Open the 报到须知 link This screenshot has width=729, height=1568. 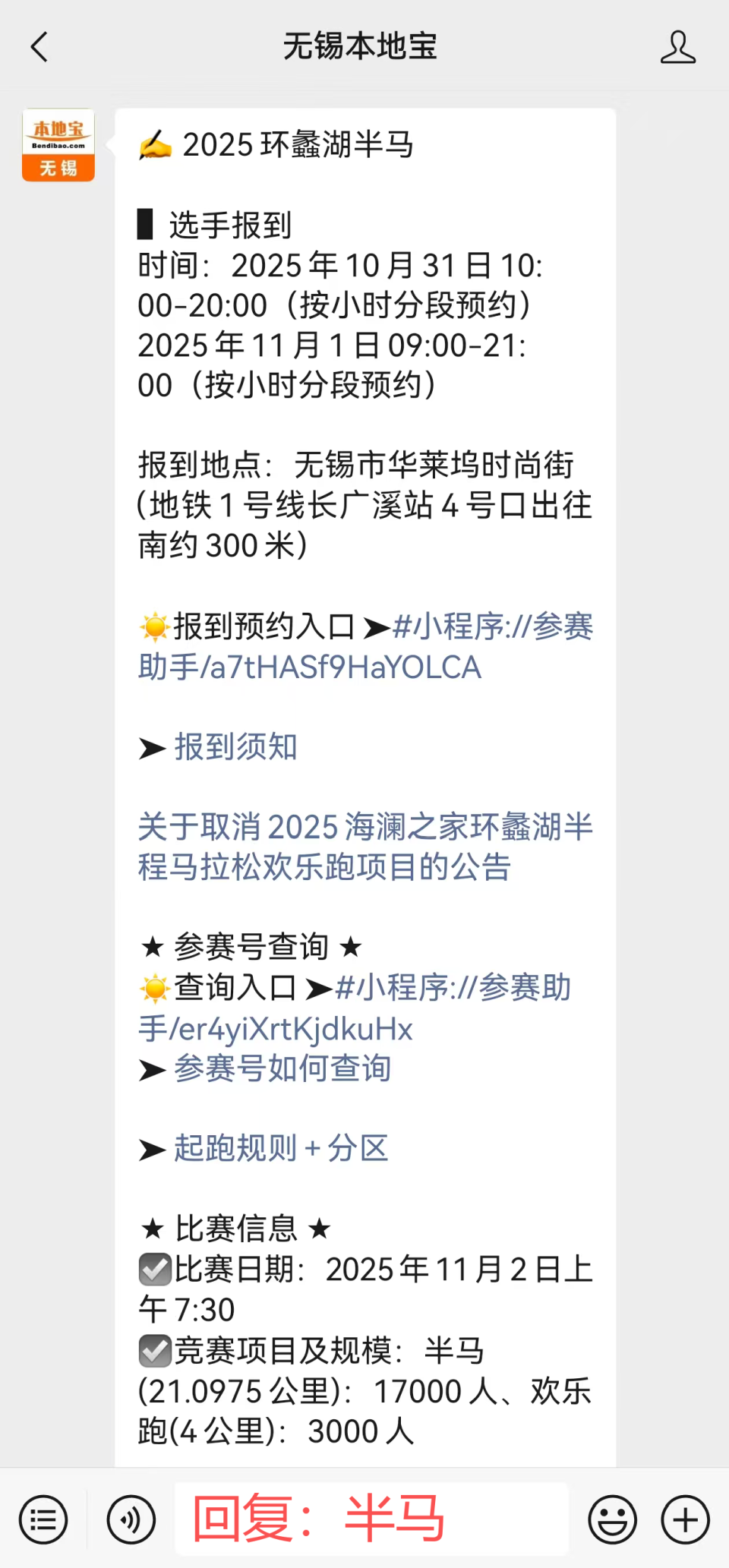(x=233, y=748)
